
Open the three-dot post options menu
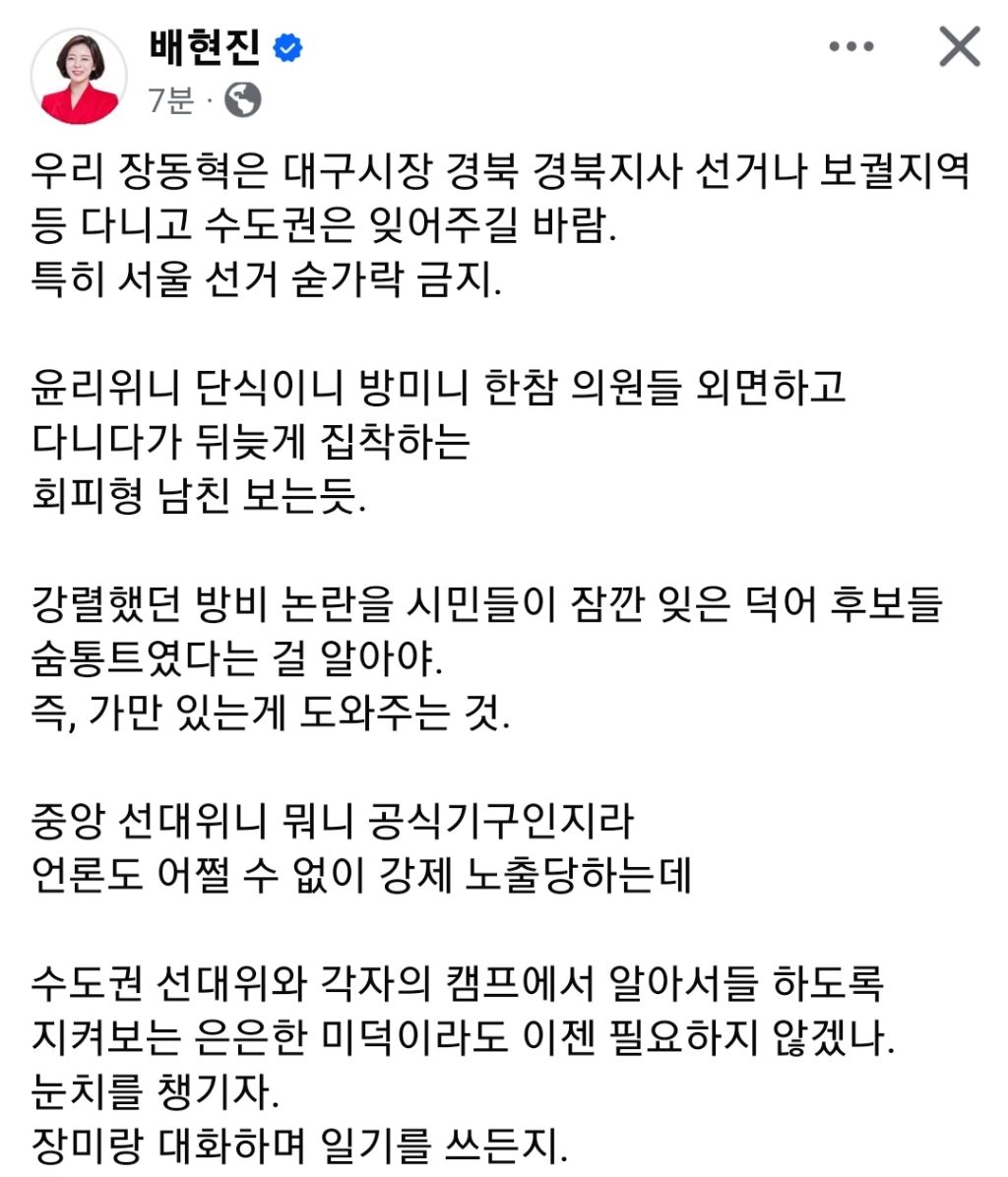[x=851, y=46]
